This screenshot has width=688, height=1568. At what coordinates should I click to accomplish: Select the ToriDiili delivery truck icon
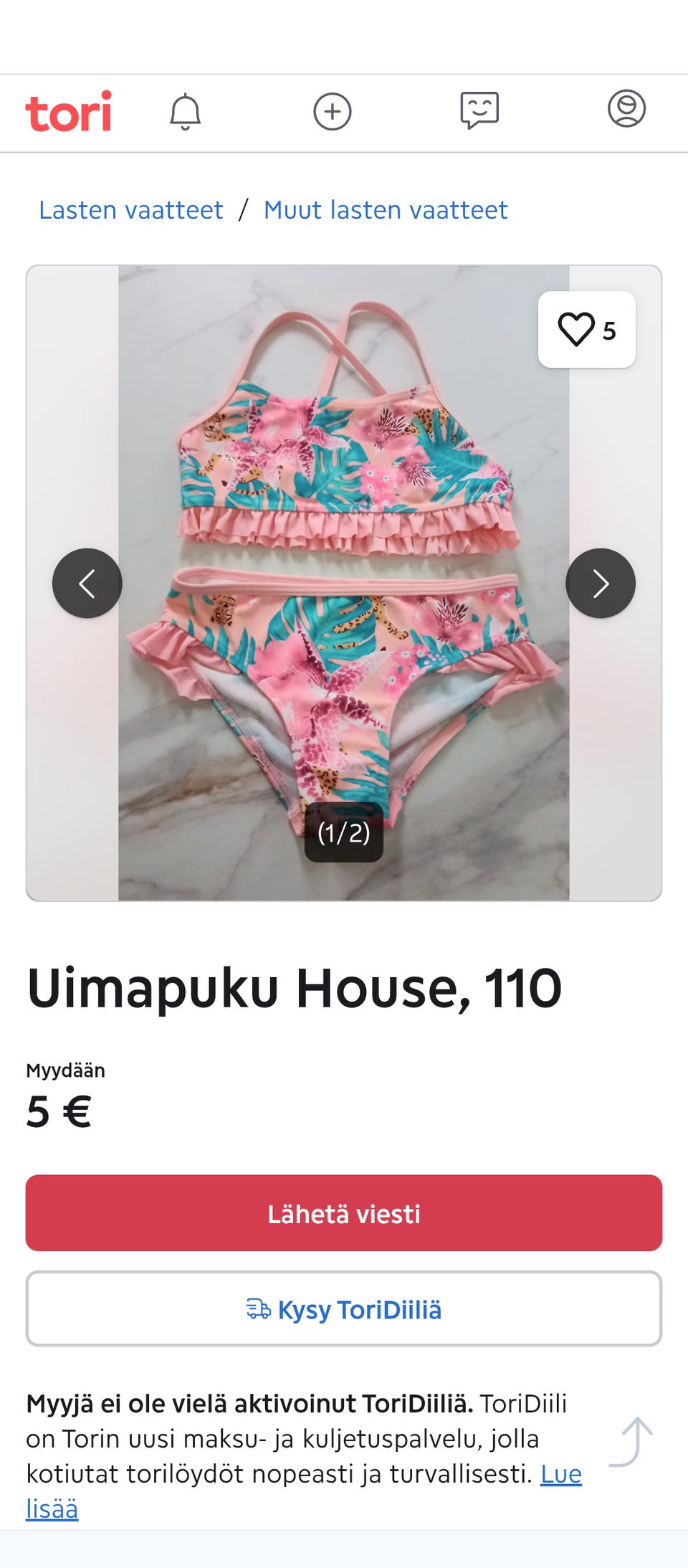tap(258, 1310)
